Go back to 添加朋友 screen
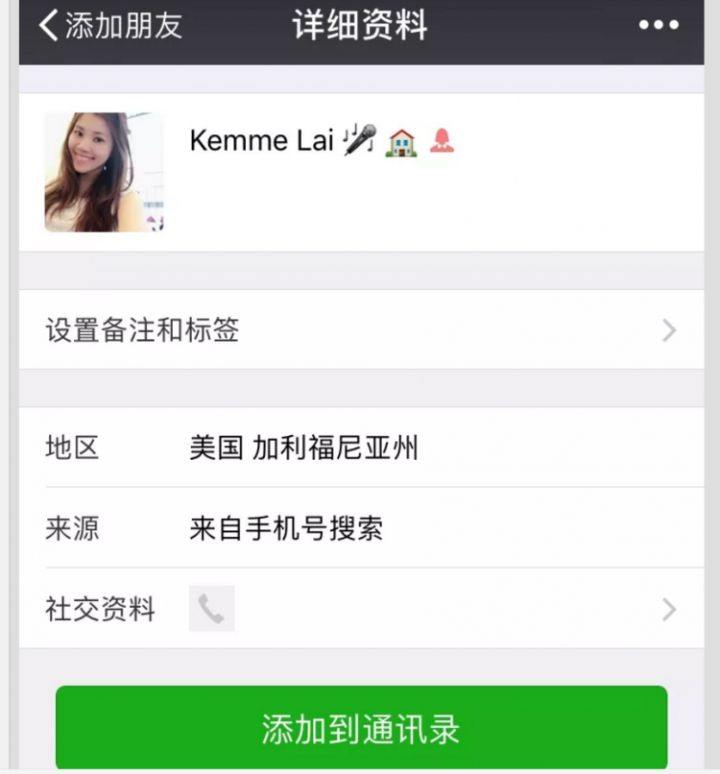The image size is (720, 774). tap(108, 27)
